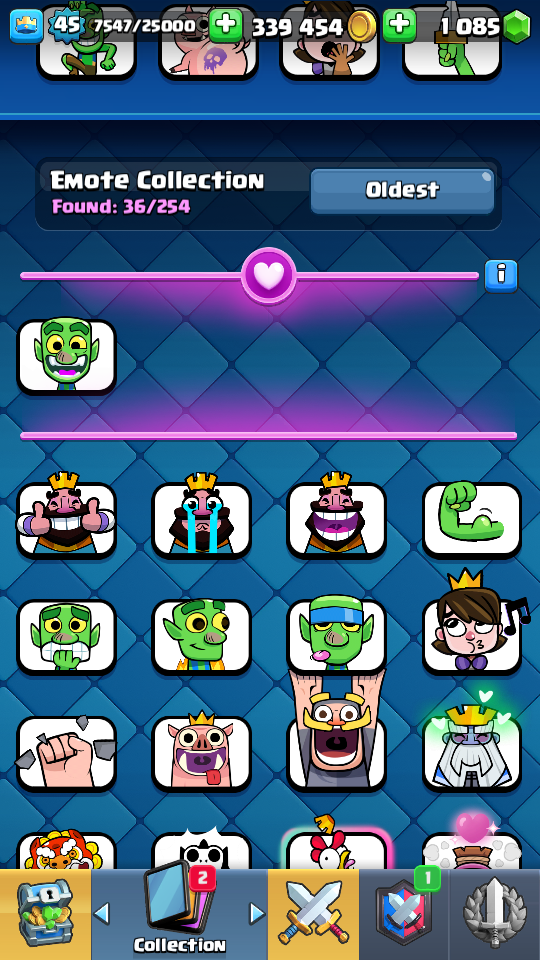Select the laughing goblin favorite emote

tap(66, 356)
